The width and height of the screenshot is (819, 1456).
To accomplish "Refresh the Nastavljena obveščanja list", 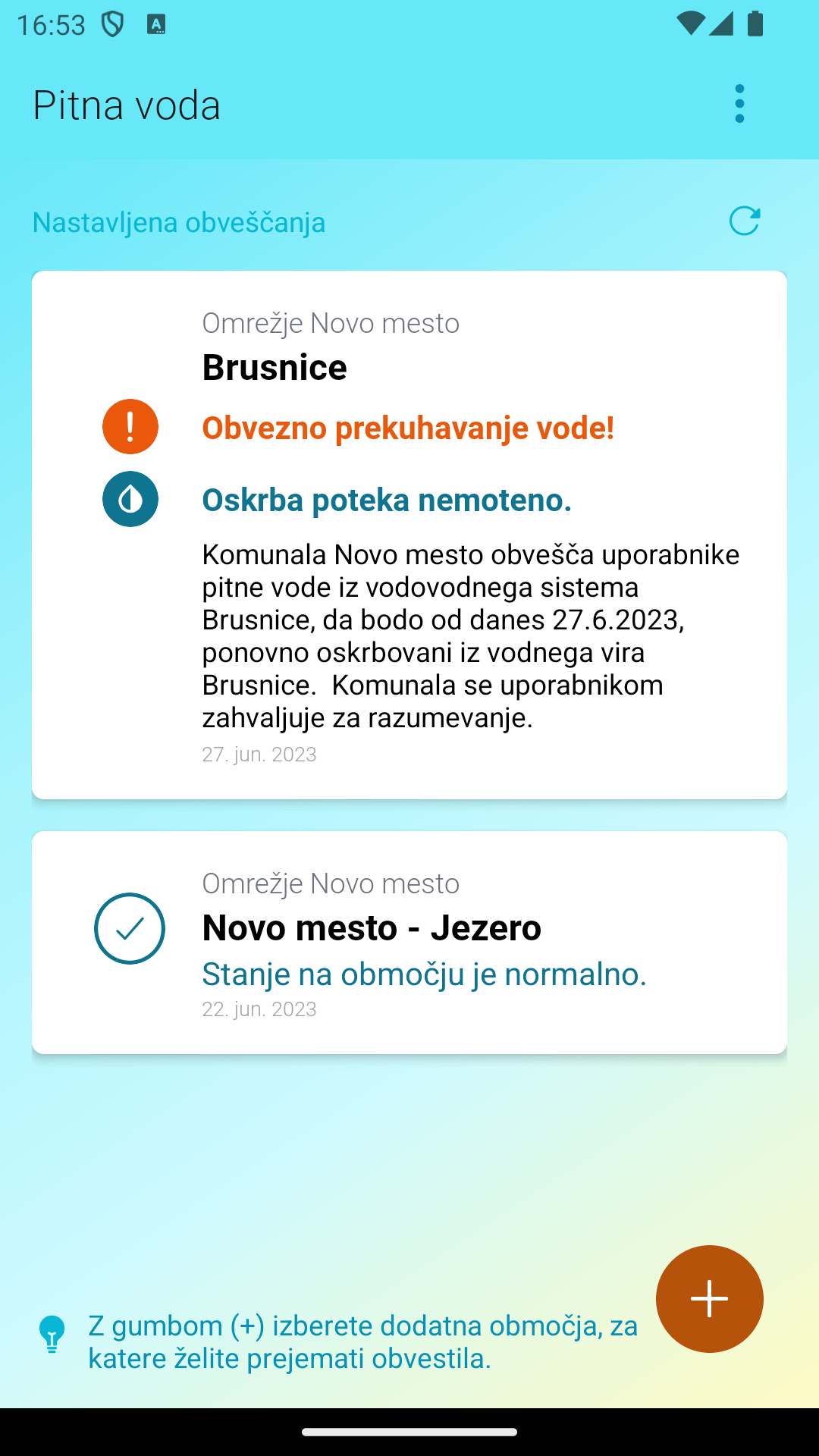I will coord(745,221).
